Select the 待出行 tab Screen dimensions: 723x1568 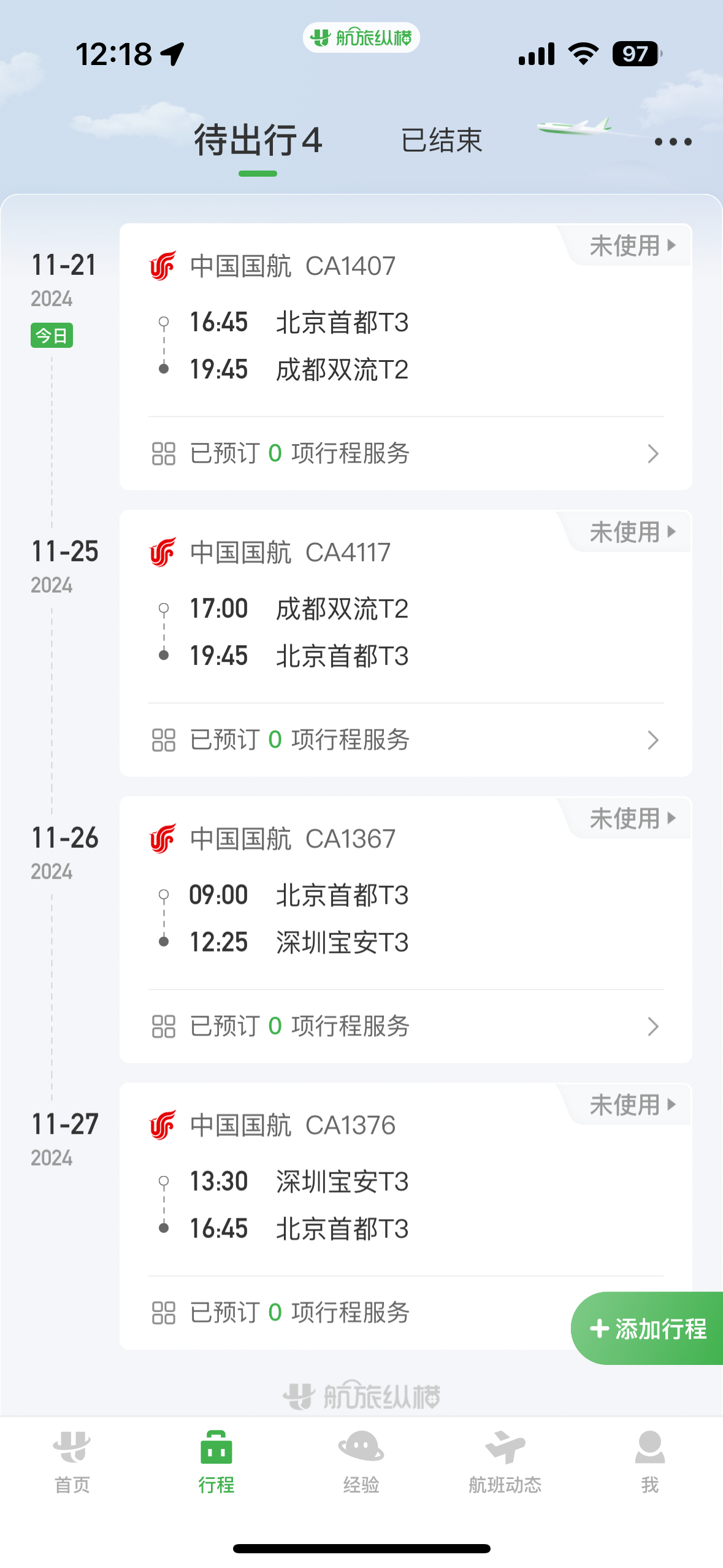258,140
